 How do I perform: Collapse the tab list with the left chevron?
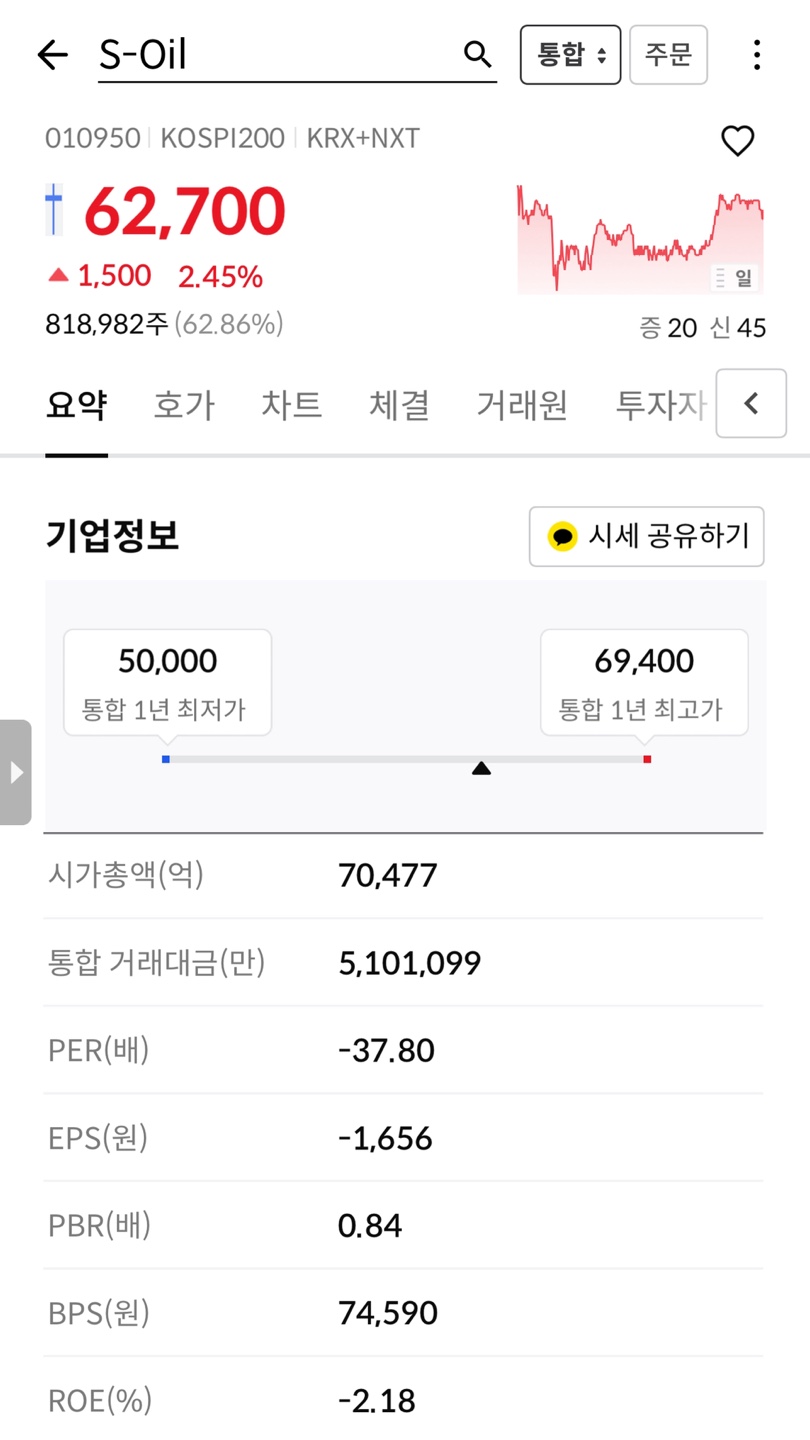[751, 404]
